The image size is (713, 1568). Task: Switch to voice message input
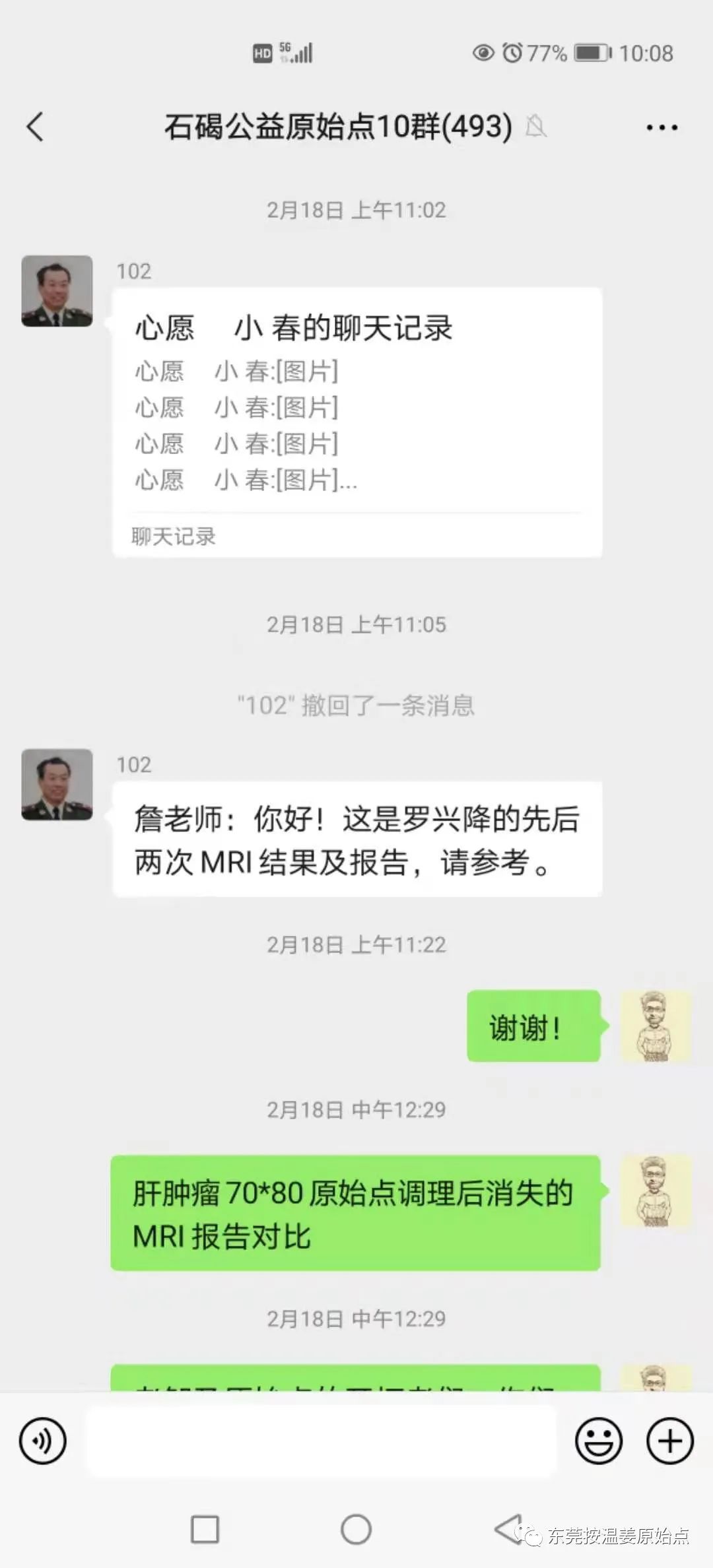coord(43,1441)
